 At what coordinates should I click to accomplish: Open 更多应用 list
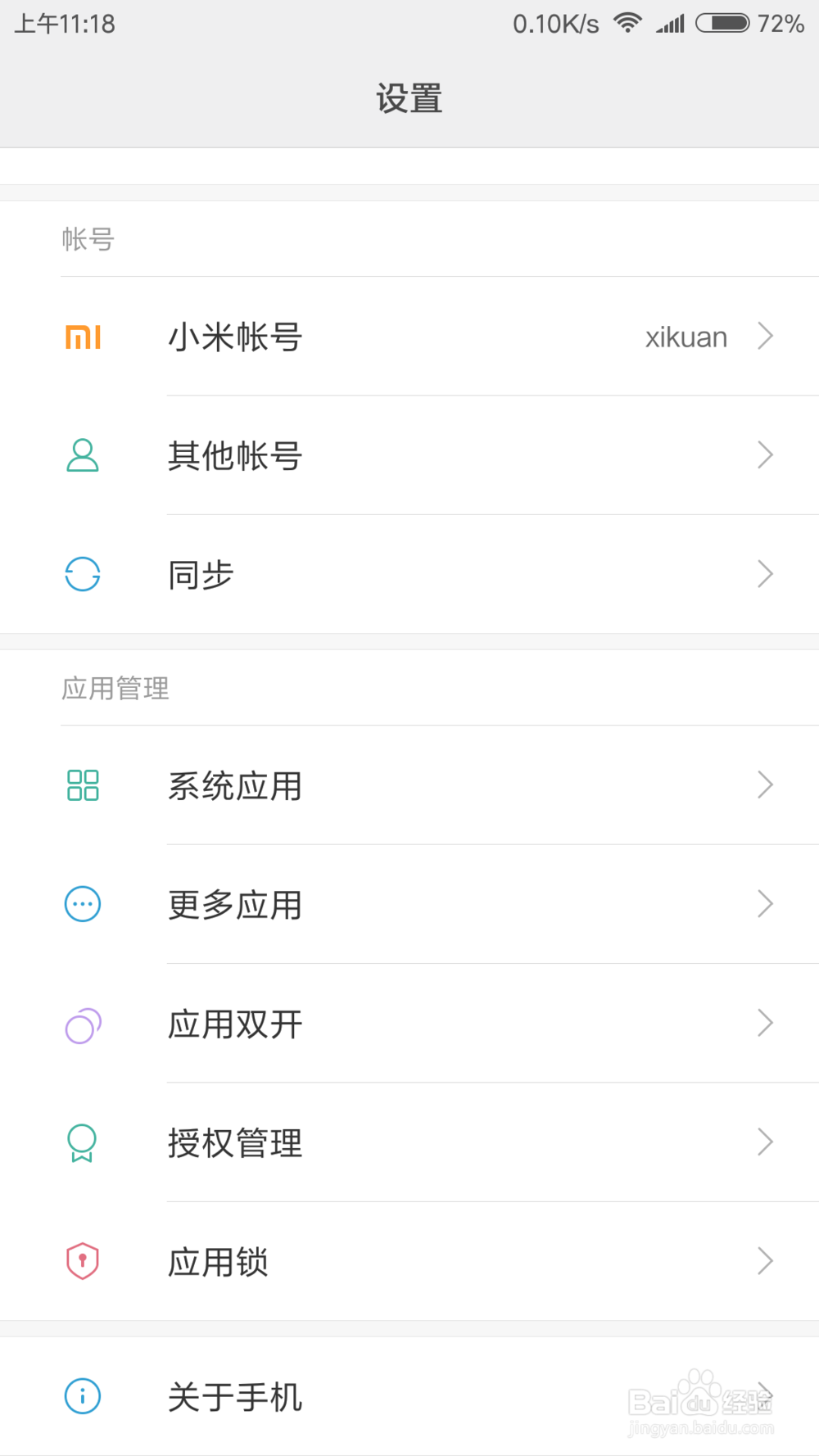(x=409, y=904)
